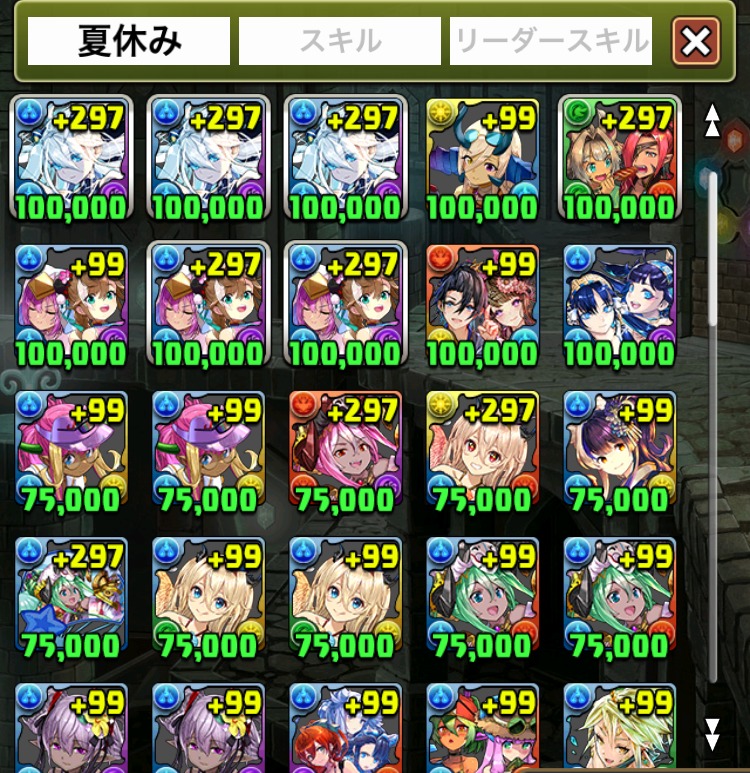Select the 夏休み tab
Viewport: 750px width, 773px height.
click(129, 42)
